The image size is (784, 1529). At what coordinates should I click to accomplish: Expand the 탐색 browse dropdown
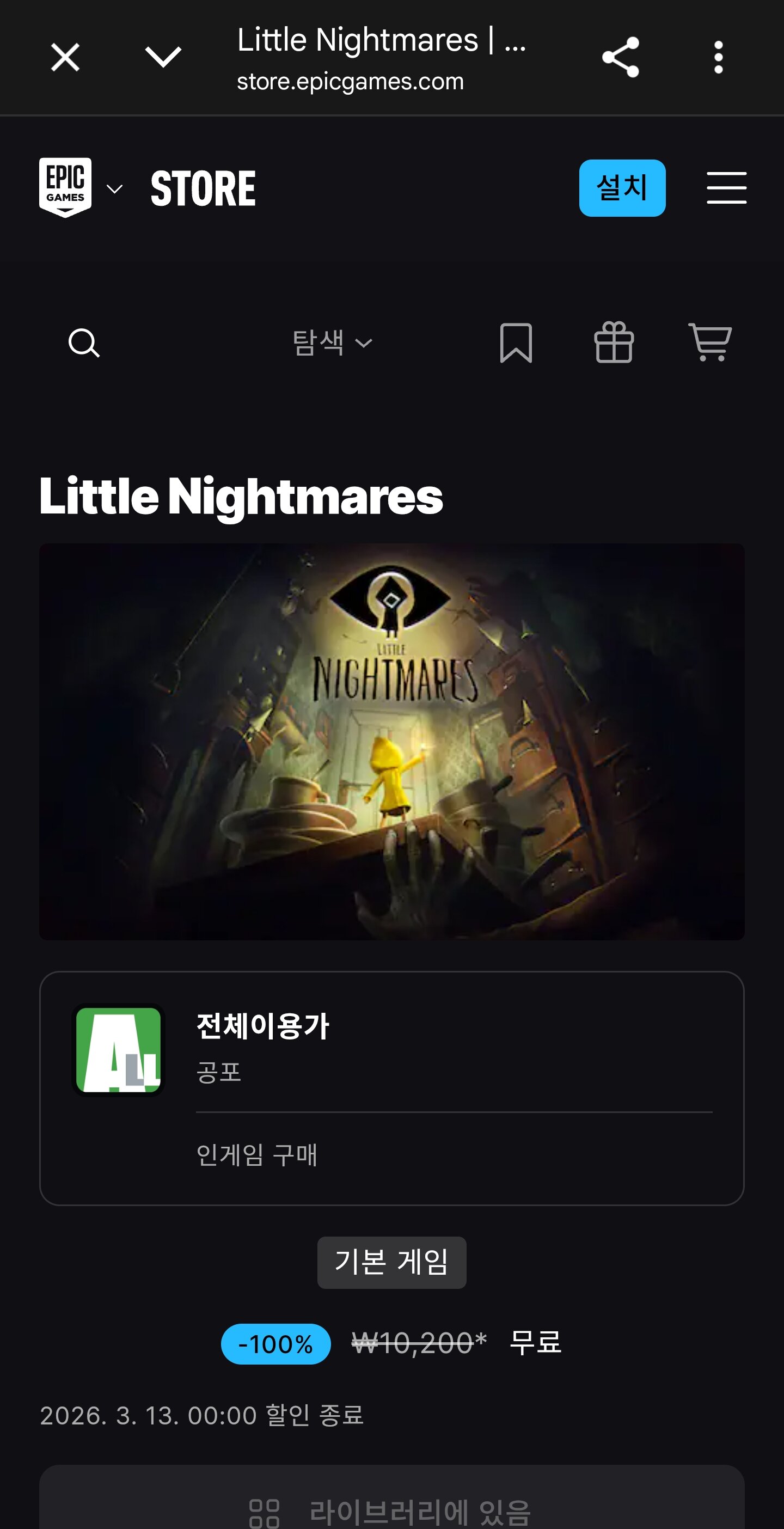click(x=332, y=343)
